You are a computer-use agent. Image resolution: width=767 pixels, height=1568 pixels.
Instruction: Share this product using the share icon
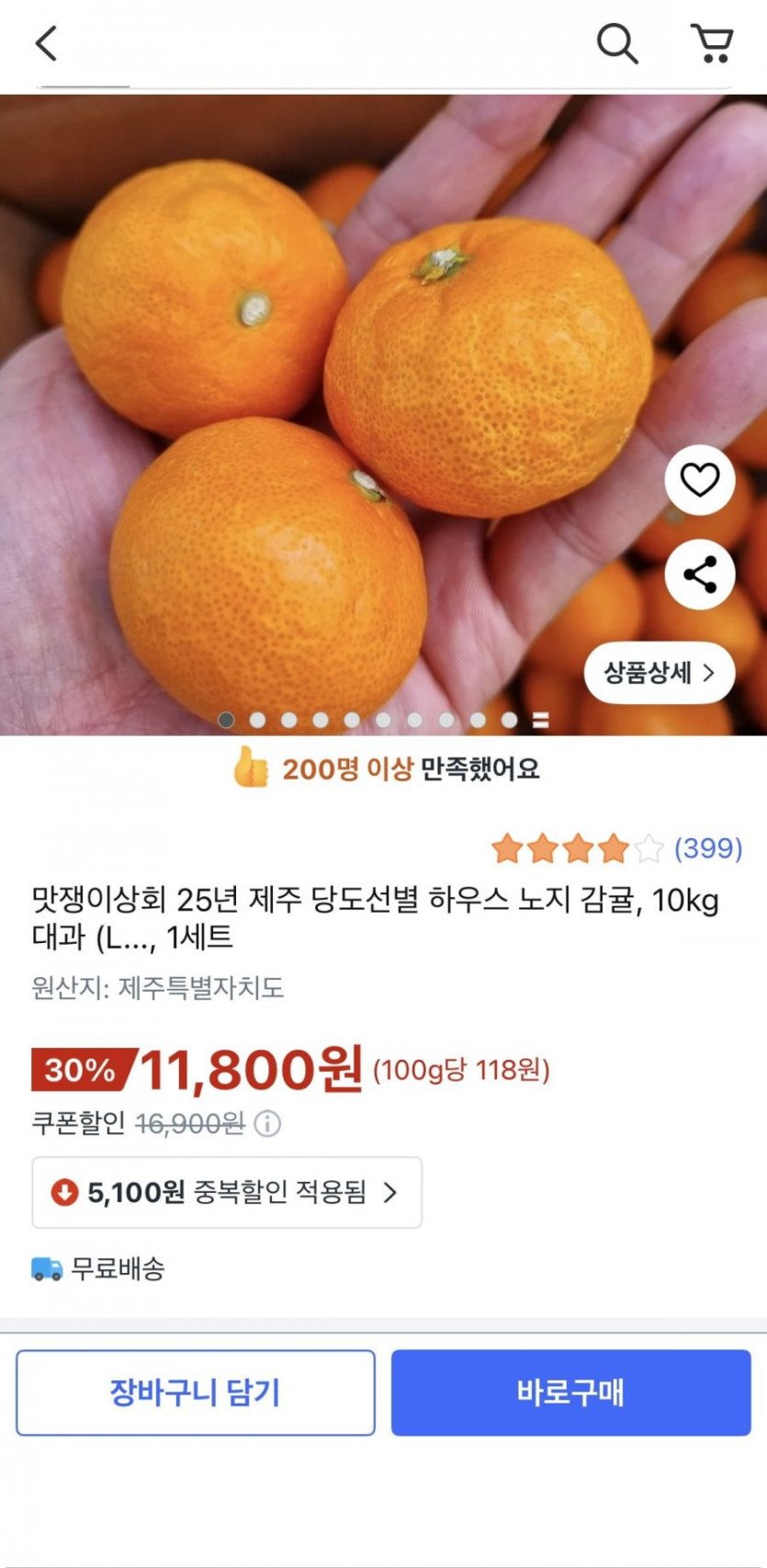[700, 574]
